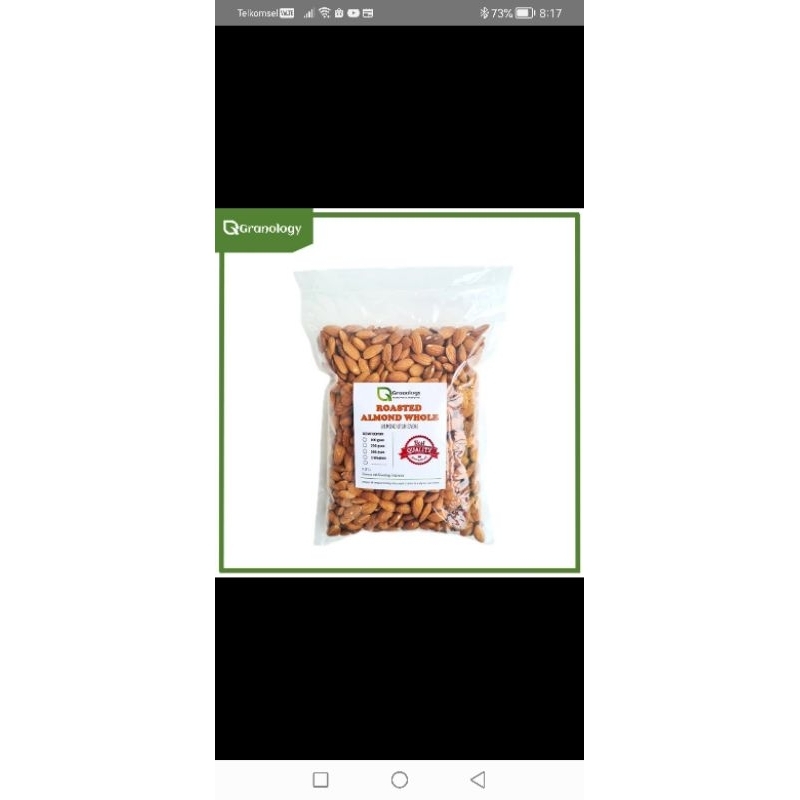Screen dimensions: 800x800
Task: Tap the home circle button
Action: tap(399, 779)
